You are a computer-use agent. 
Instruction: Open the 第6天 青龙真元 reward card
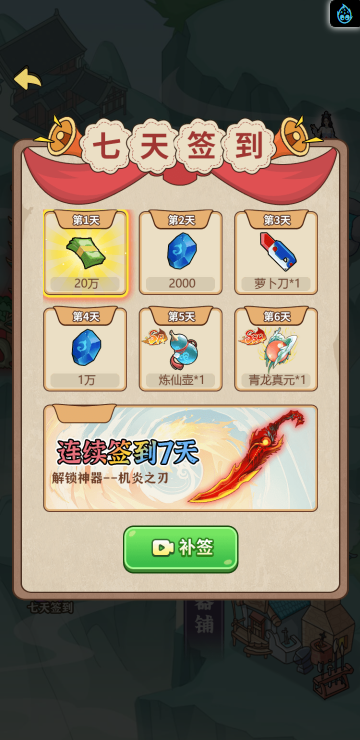coord(276,349)
